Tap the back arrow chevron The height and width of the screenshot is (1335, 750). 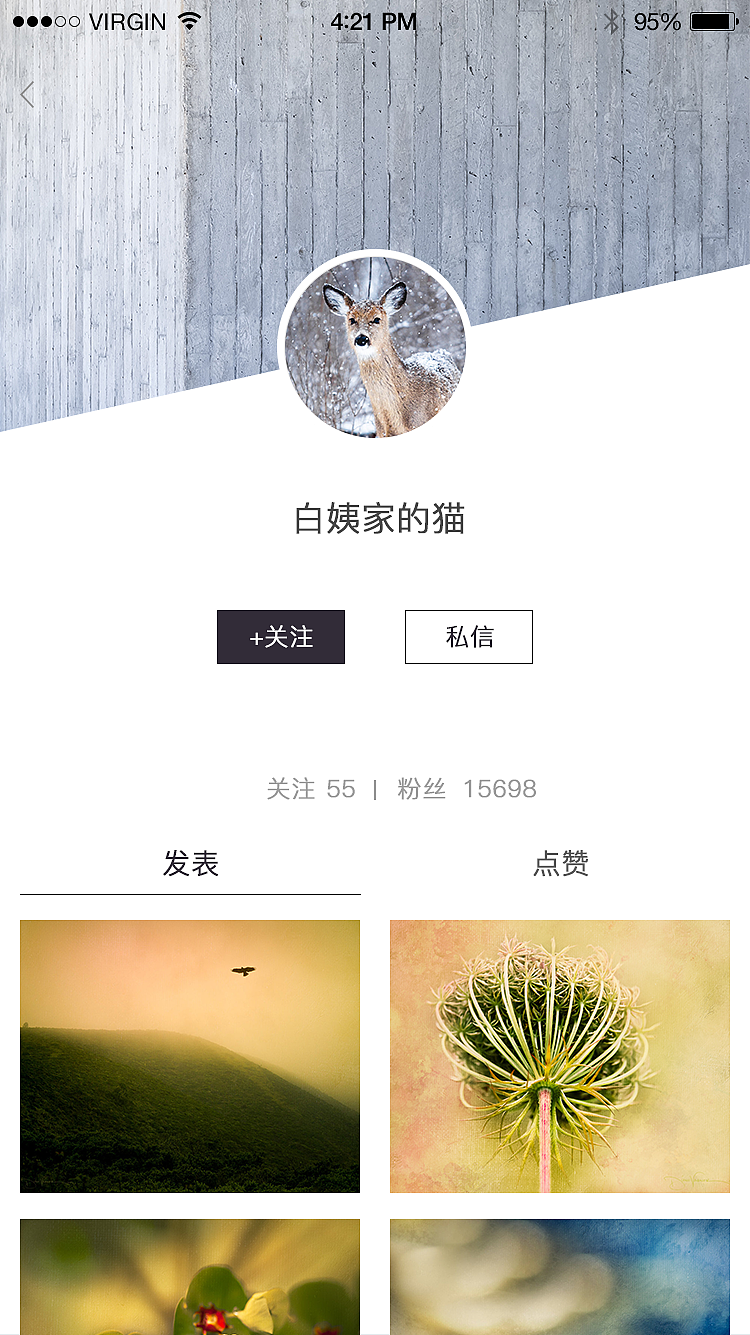tap(25, 95)
